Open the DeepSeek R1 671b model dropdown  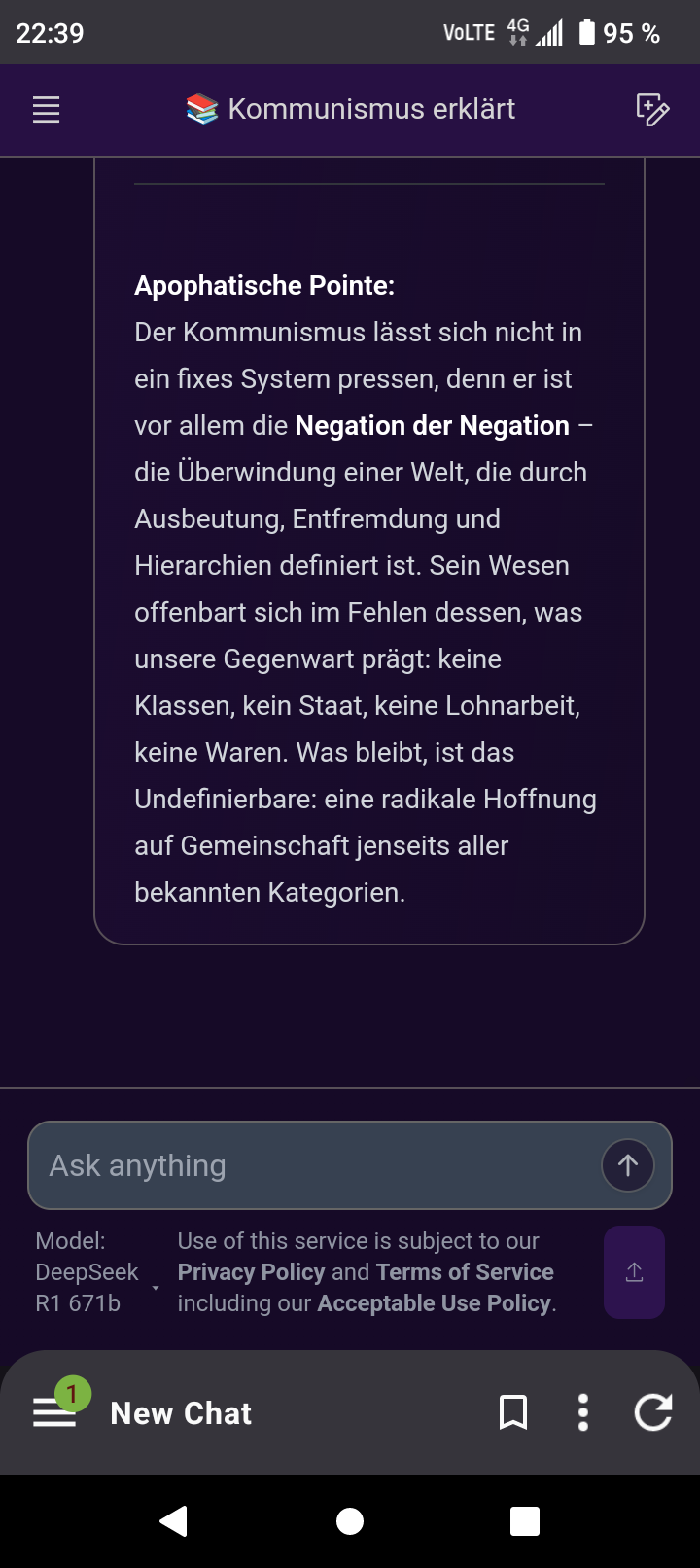click(97, 1272)
